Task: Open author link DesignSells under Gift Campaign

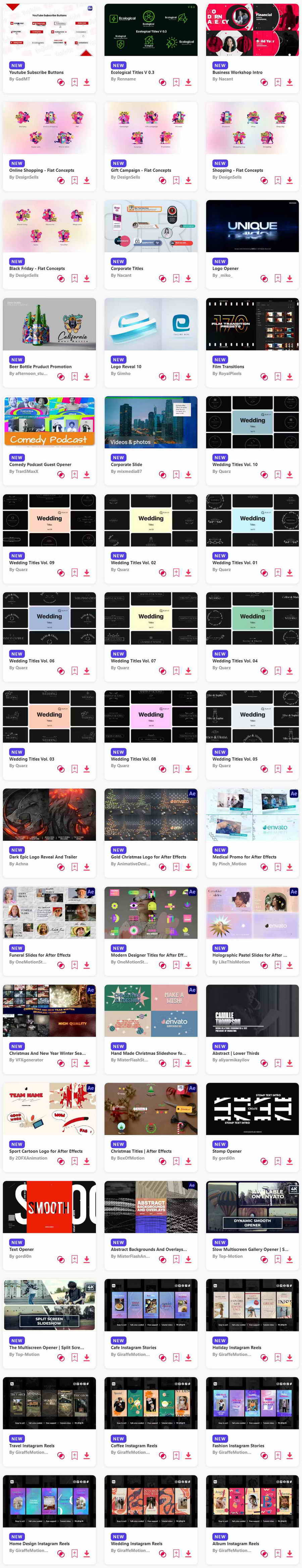Action: tap(125, 177)
